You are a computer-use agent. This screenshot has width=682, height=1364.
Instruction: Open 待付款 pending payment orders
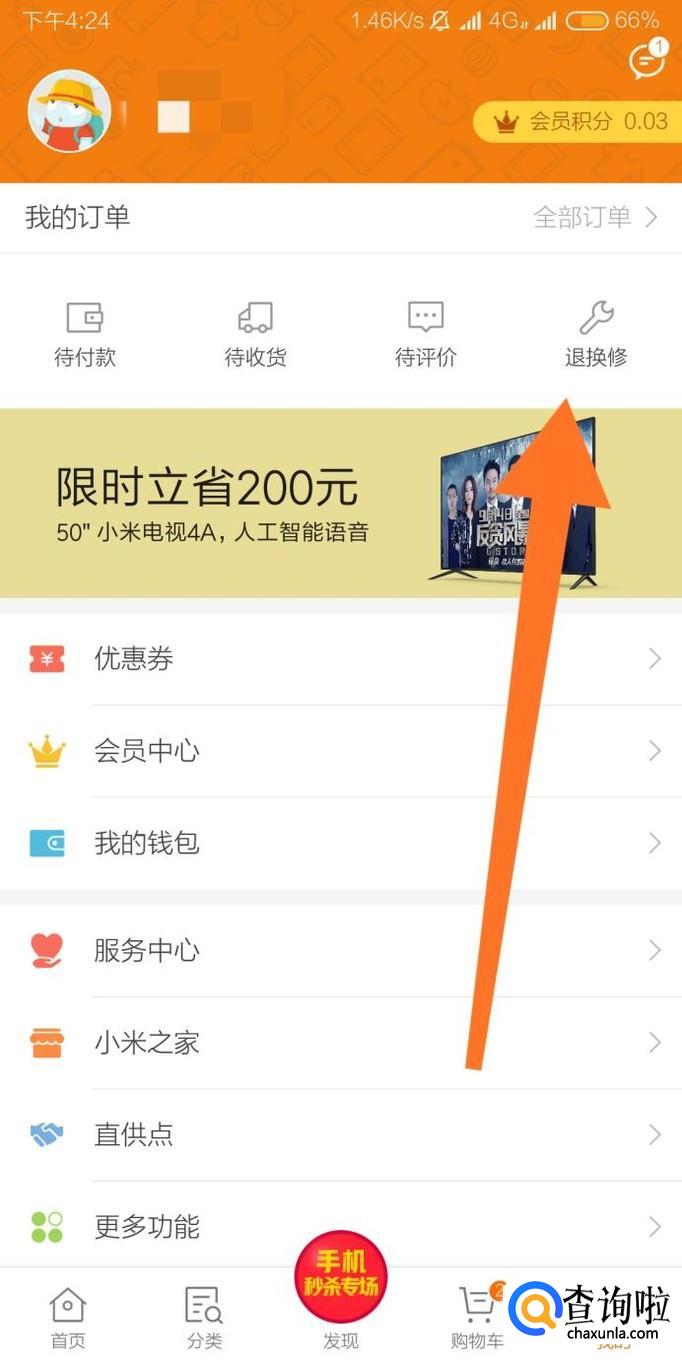pyautogui.click(x=85, y=334)
